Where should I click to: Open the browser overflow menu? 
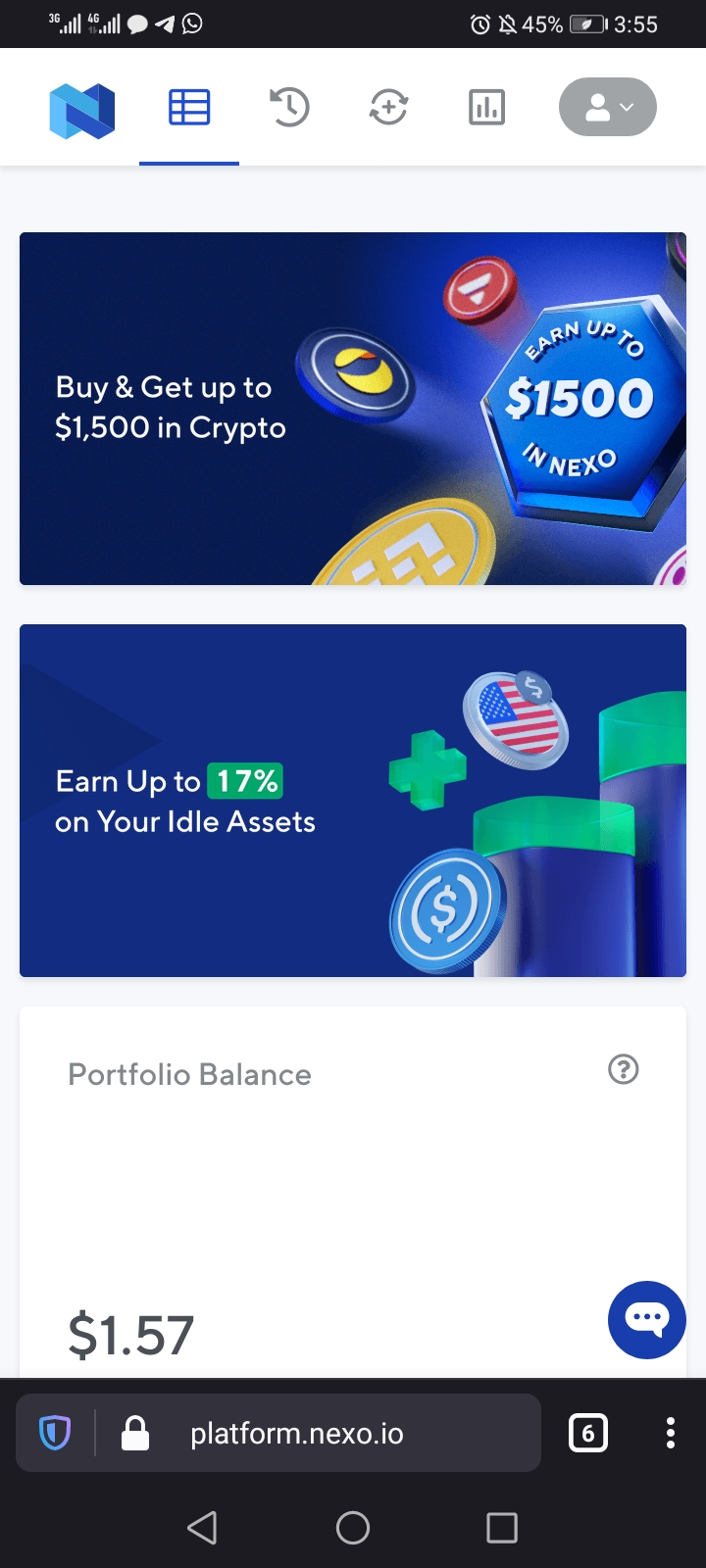pos(671,1433)
